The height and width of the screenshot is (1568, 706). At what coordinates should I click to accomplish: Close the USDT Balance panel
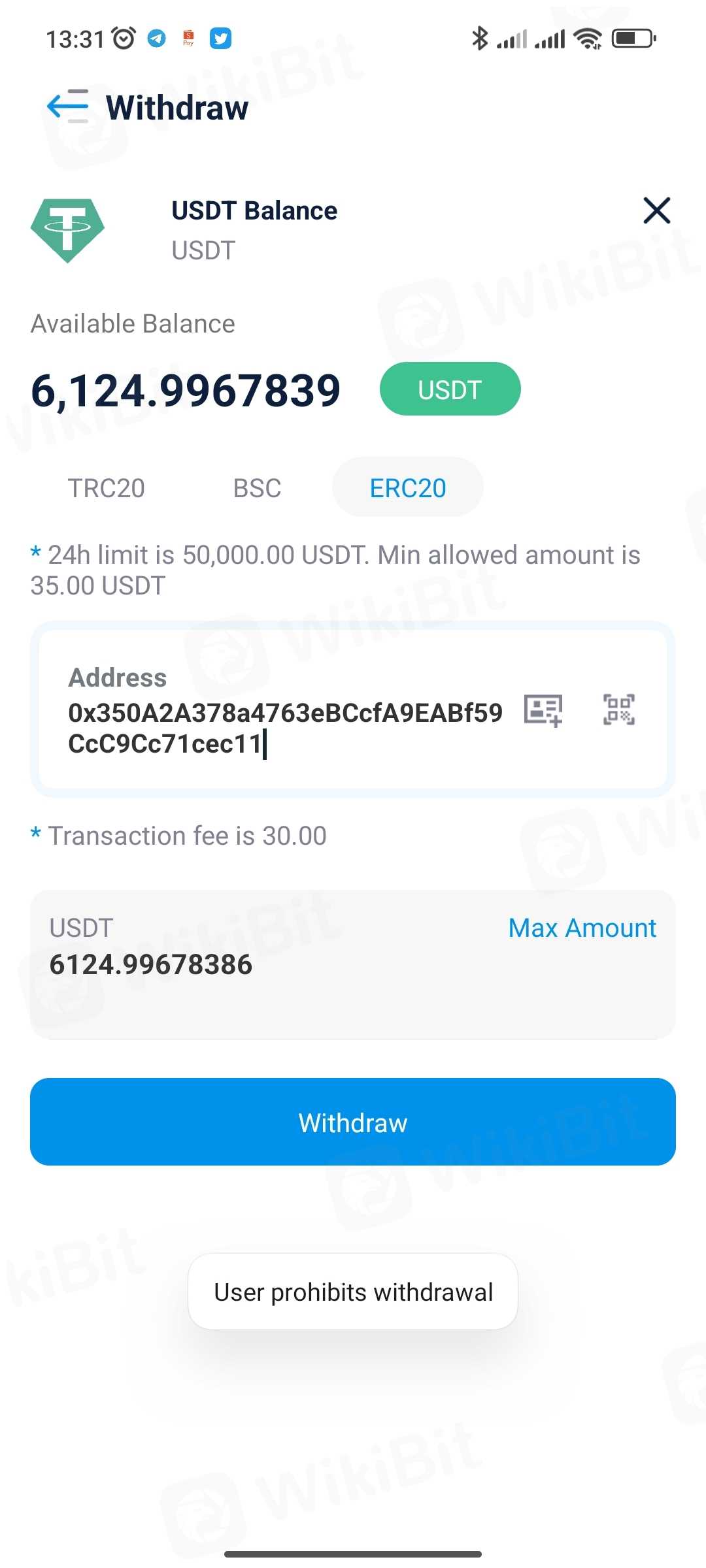(x=656, y=210)
